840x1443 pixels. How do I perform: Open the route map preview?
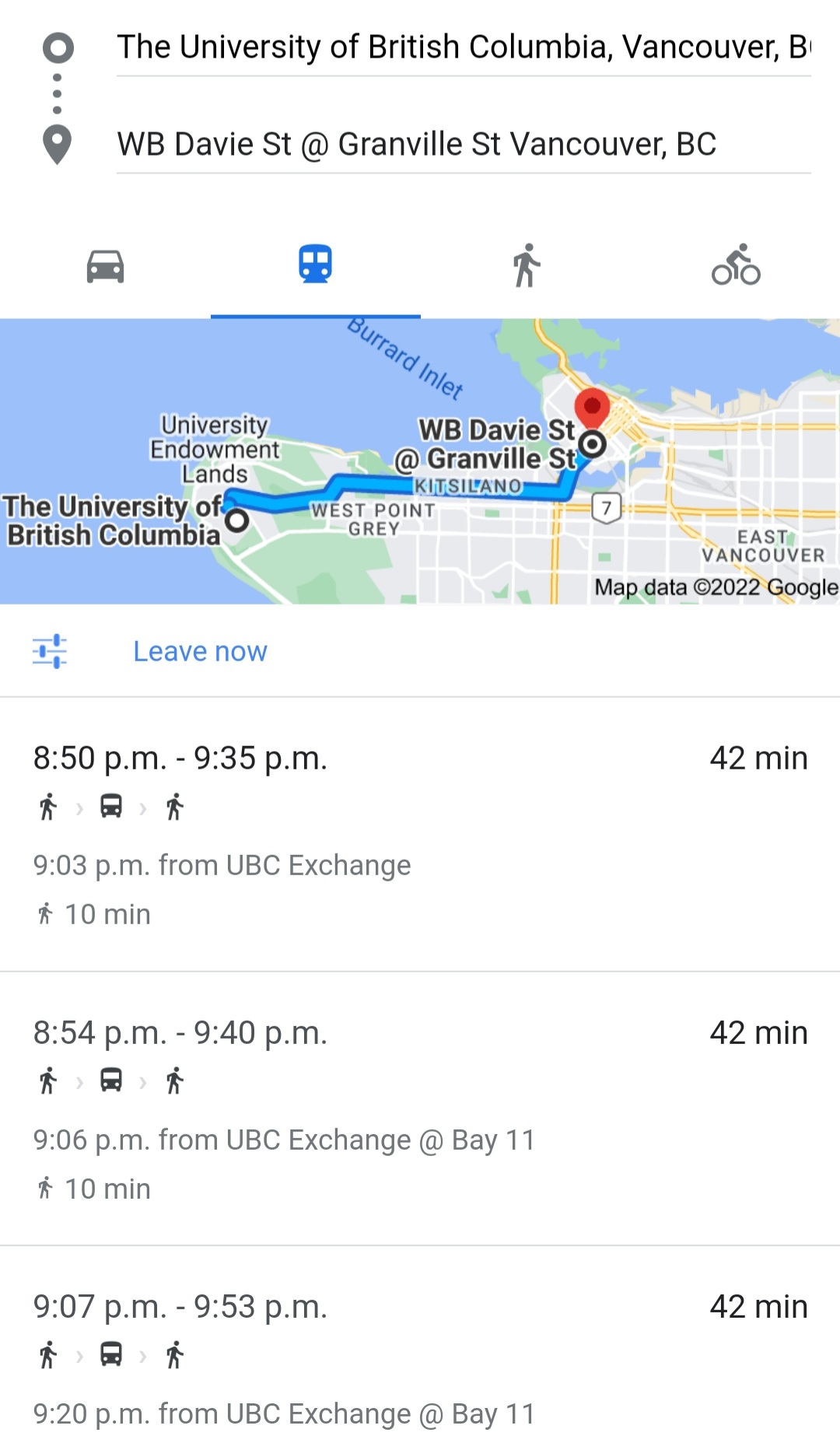[x=420, y=461]
